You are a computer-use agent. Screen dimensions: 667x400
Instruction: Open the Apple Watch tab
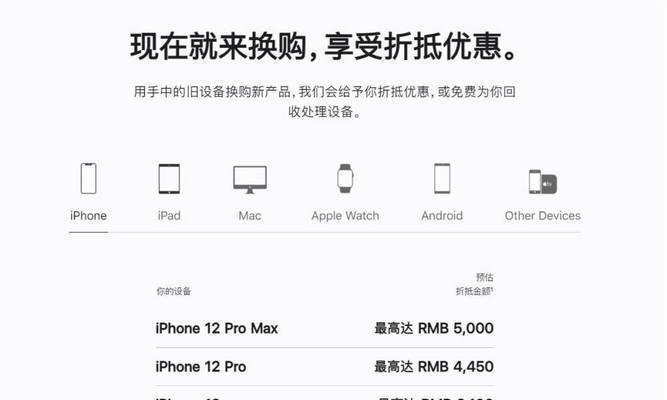tap(345, 193)
